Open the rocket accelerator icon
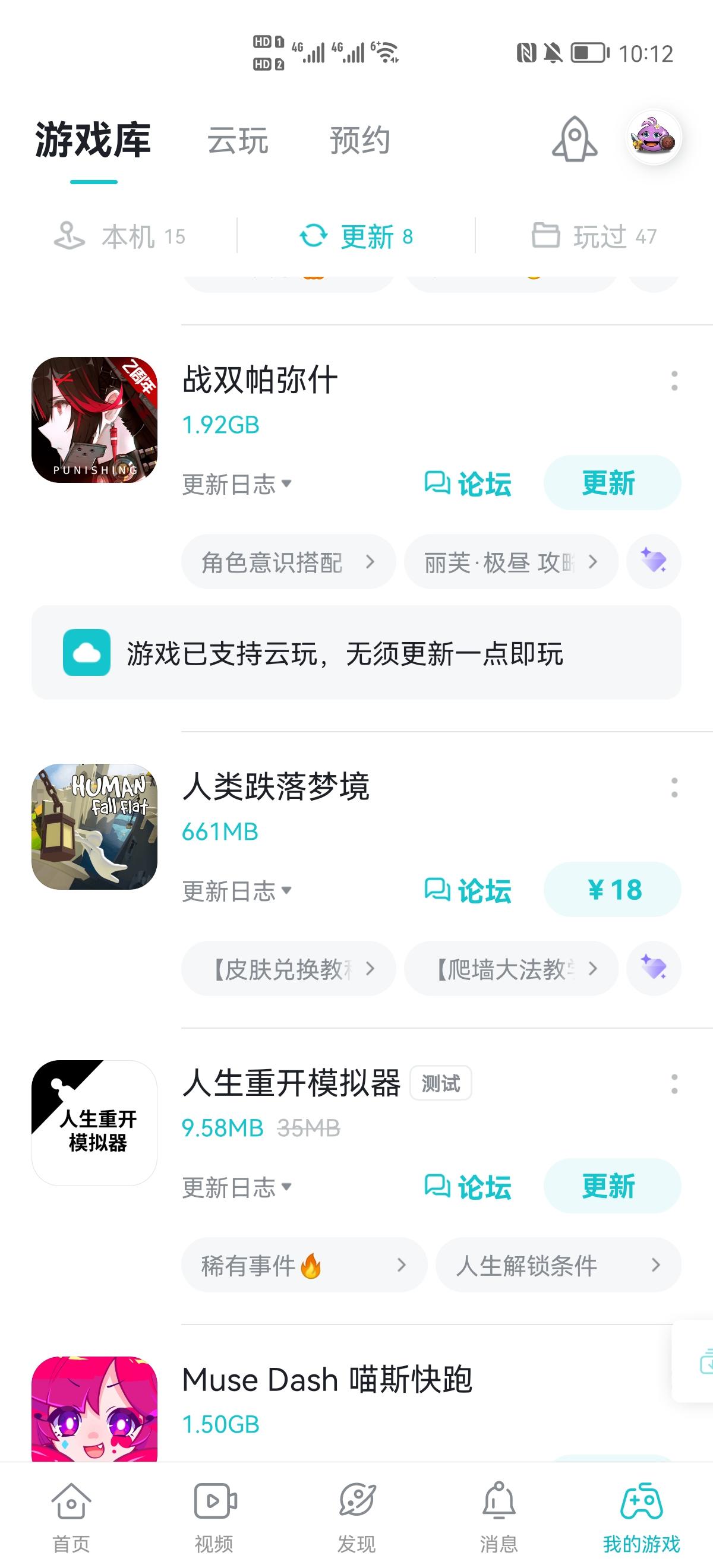The width and height of the screenshot is (713, 1568). tap(574, 139)
